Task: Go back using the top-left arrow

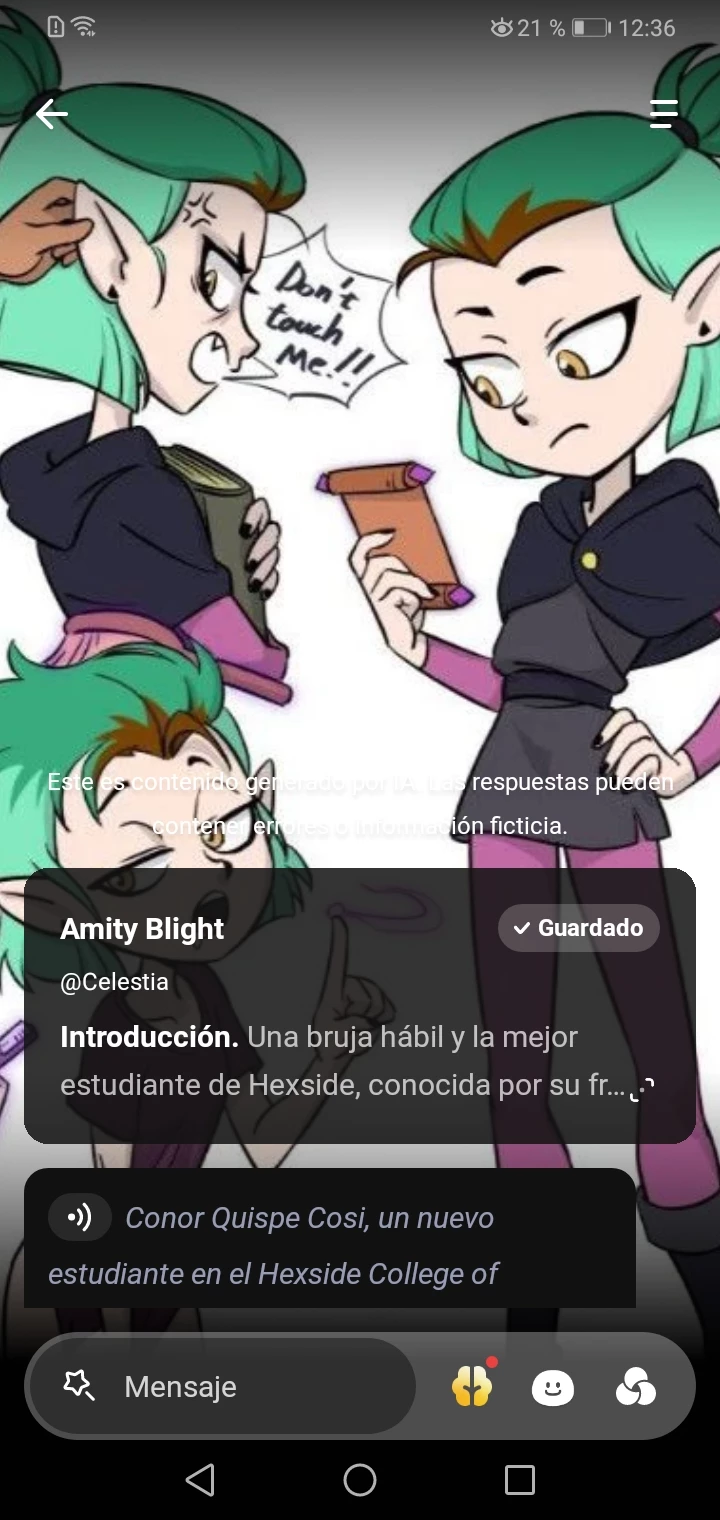Action: click(52, 114)
